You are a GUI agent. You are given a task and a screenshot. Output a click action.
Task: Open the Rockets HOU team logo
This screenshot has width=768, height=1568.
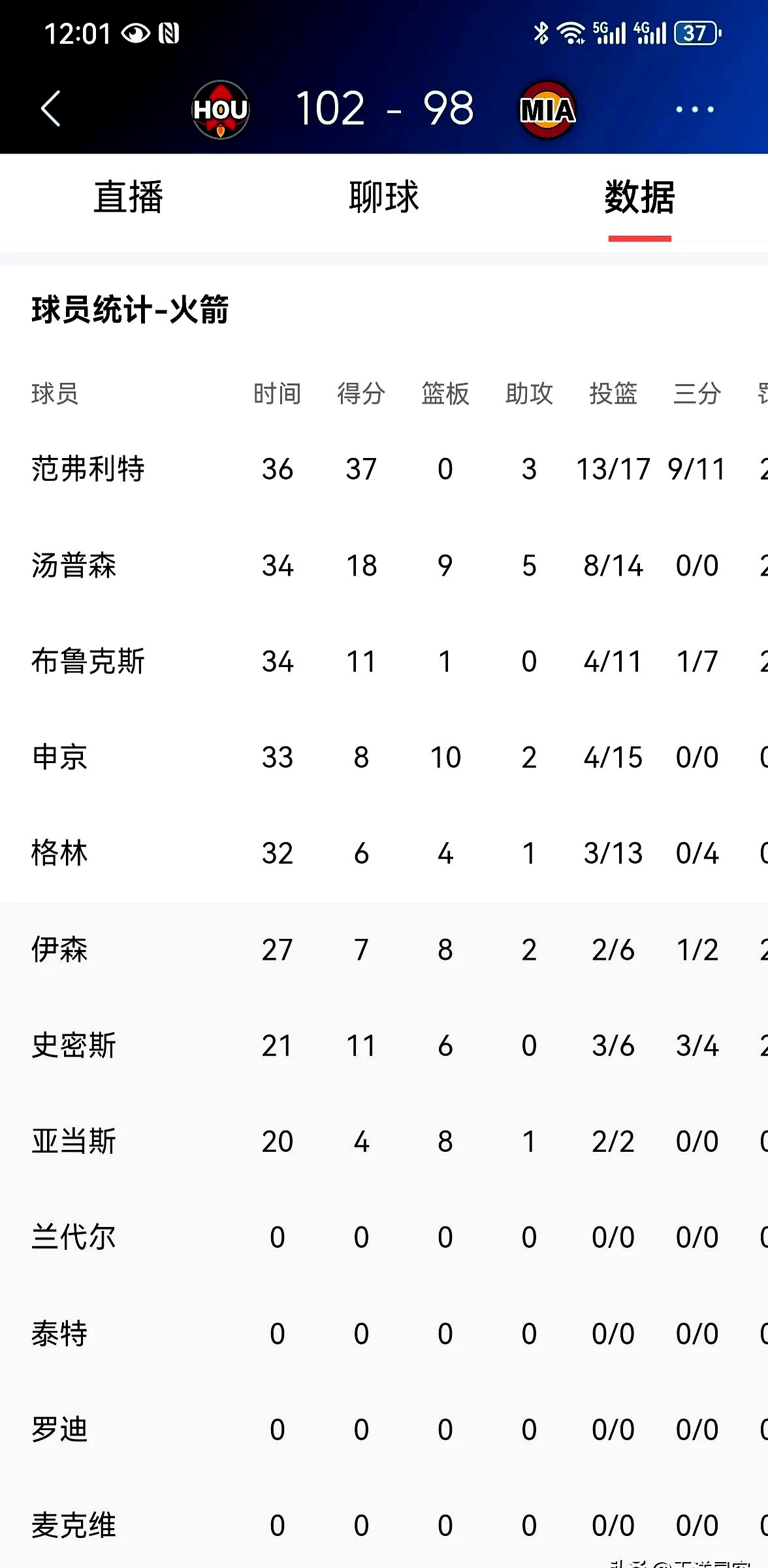coord(221,109)
